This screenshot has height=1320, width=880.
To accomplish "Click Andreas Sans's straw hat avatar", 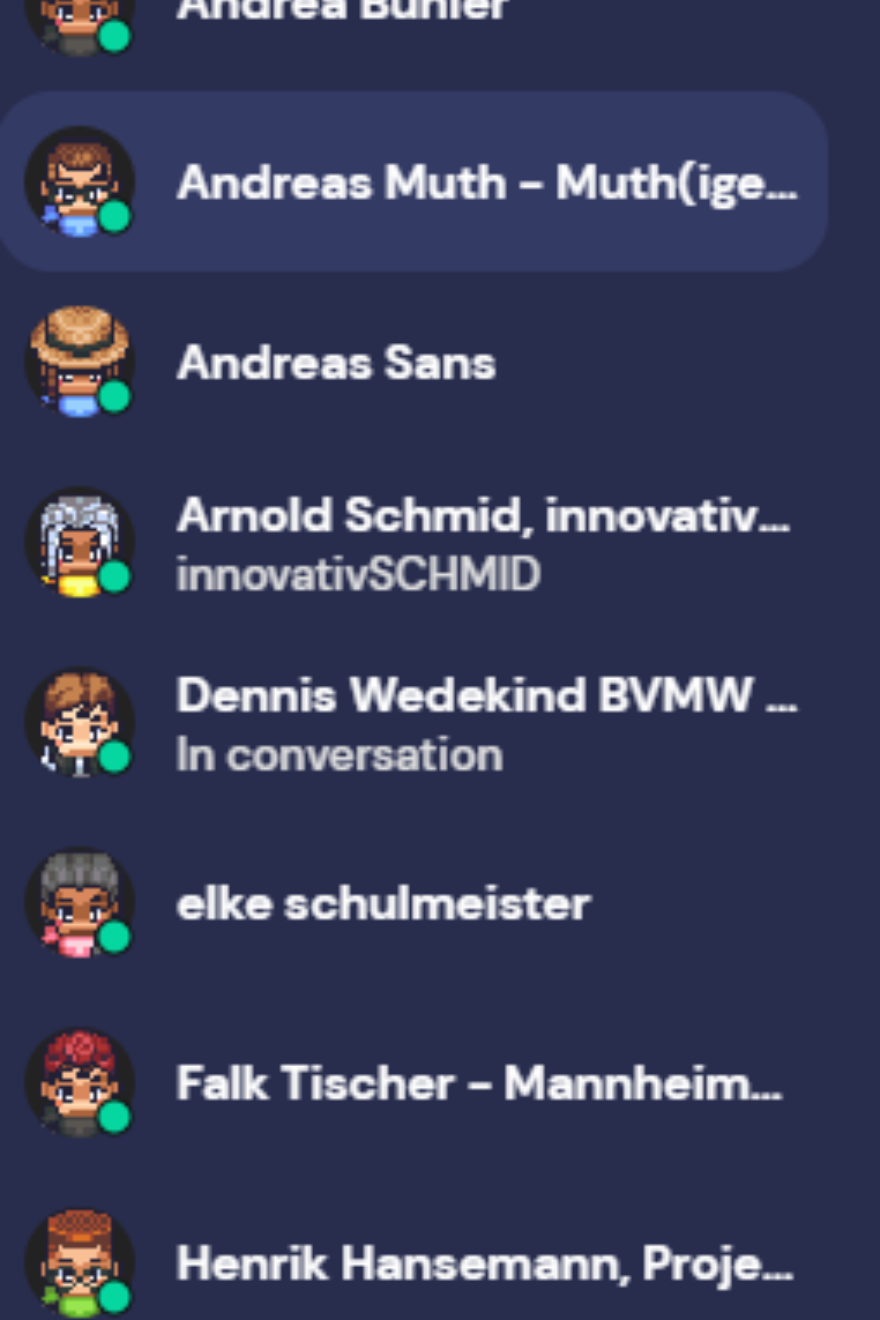I will point(80,362).
